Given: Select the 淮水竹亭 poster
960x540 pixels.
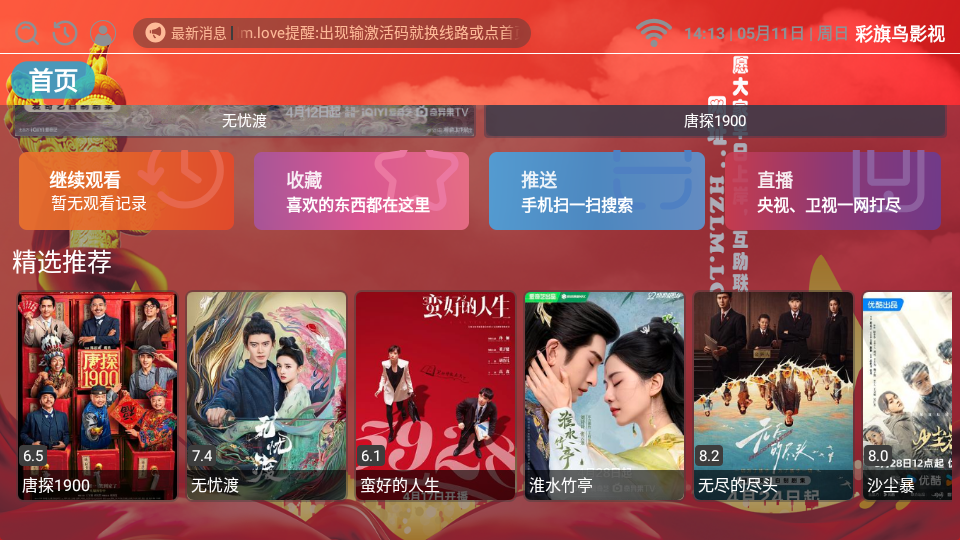Looking at the screenshot, I should 604,395.
